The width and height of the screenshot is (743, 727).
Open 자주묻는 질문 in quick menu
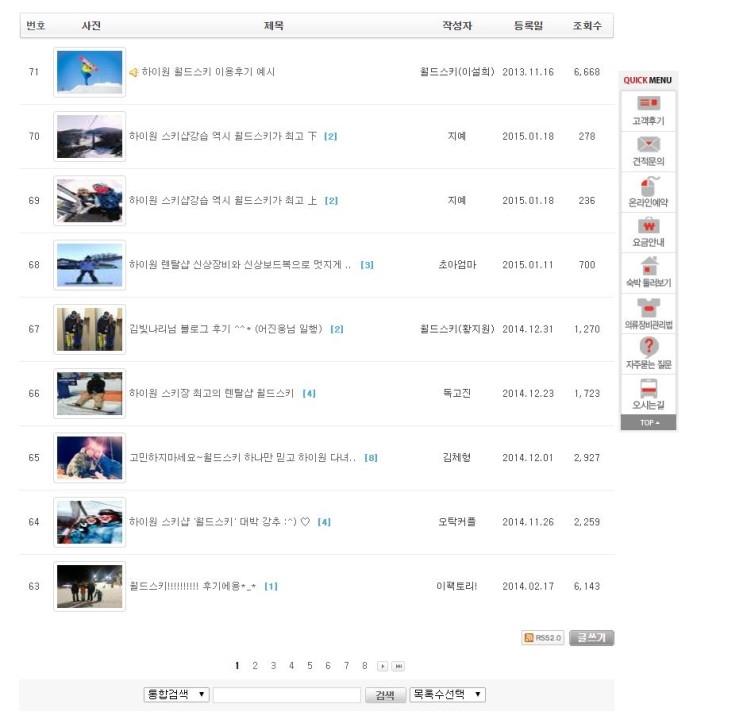648,354
